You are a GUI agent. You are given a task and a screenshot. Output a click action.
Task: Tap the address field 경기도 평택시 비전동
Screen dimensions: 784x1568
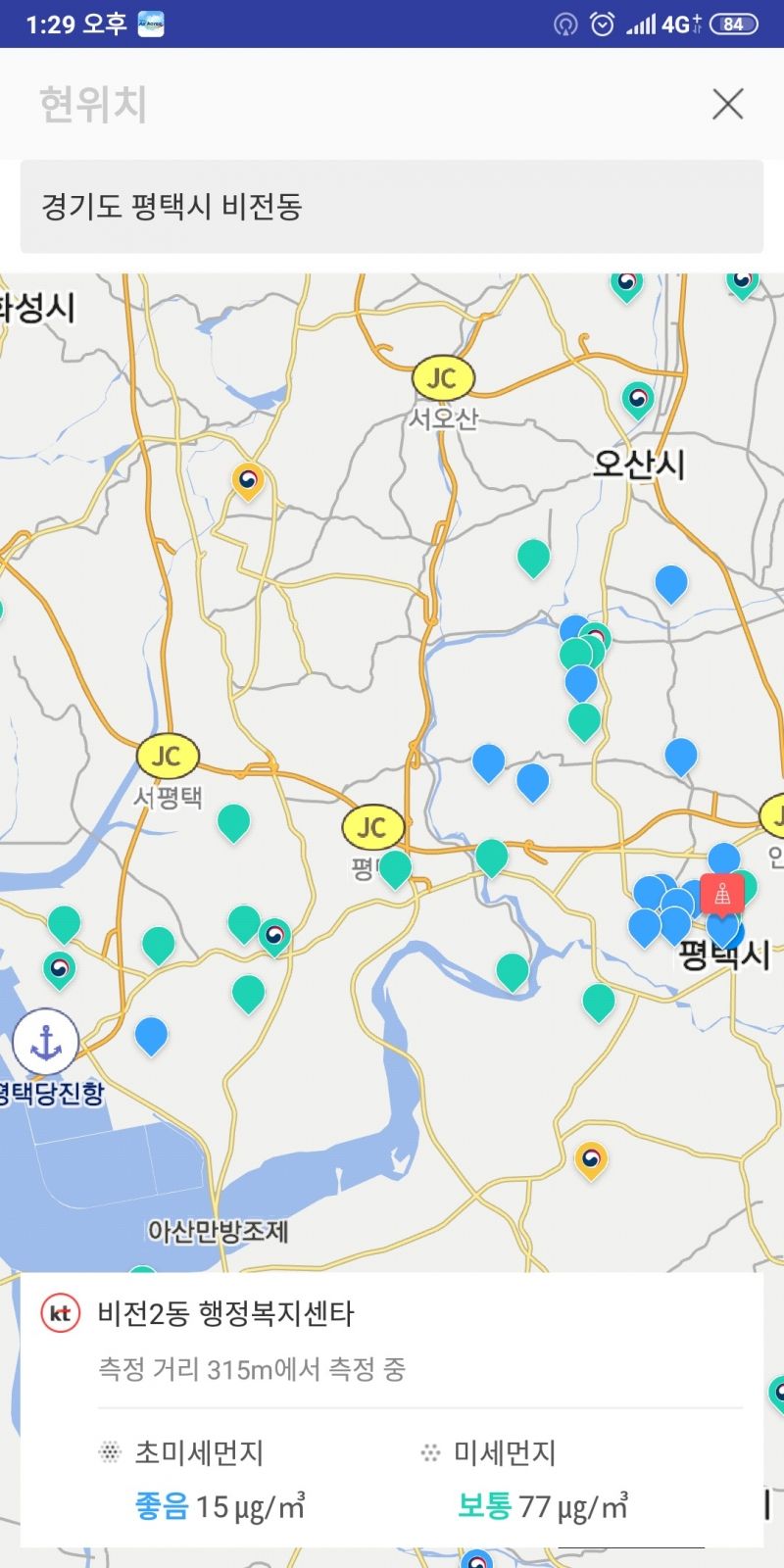392,207
